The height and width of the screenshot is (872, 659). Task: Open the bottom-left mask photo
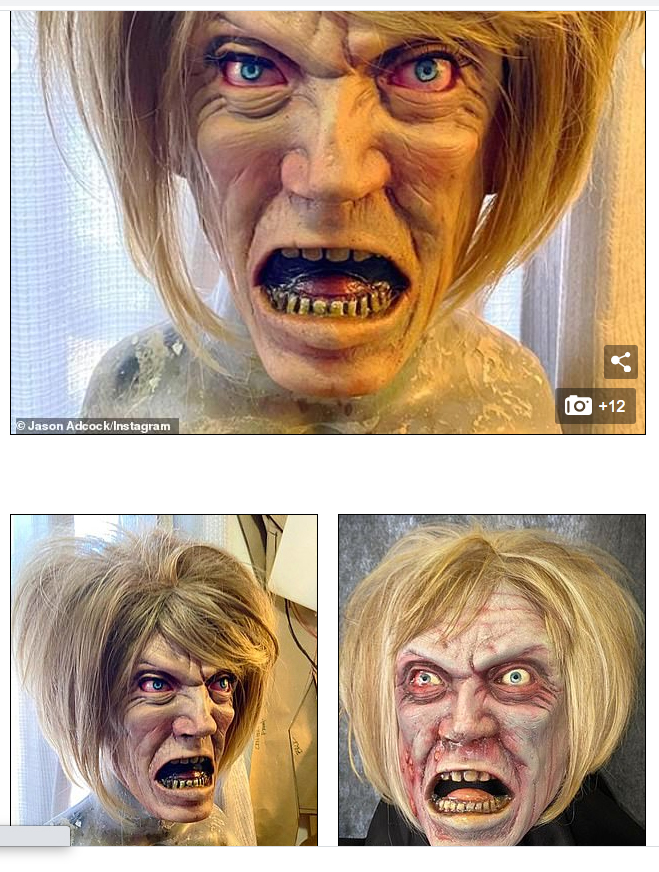click(x=164, y=680)
